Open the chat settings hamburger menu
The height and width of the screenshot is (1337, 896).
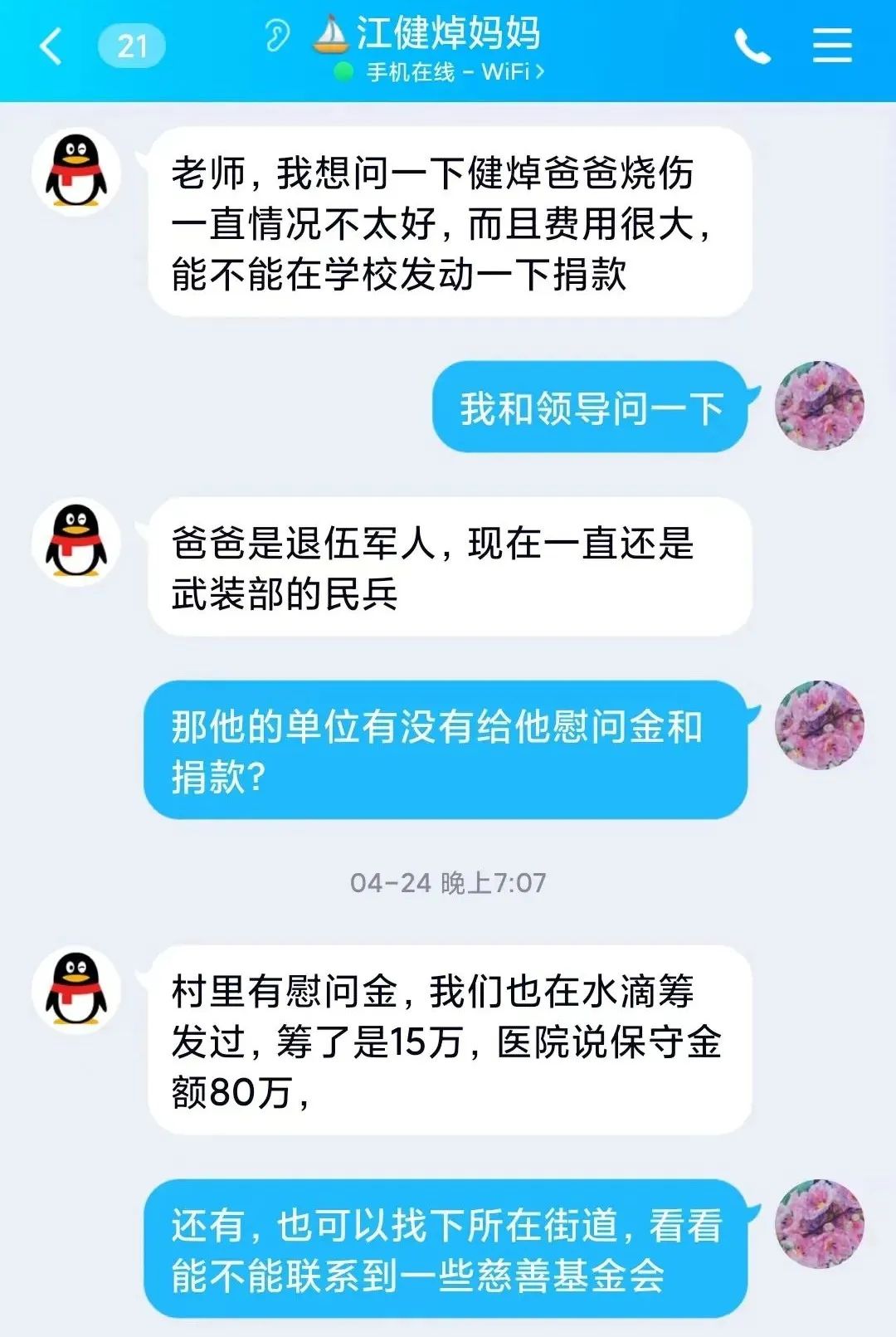[831, 45]
